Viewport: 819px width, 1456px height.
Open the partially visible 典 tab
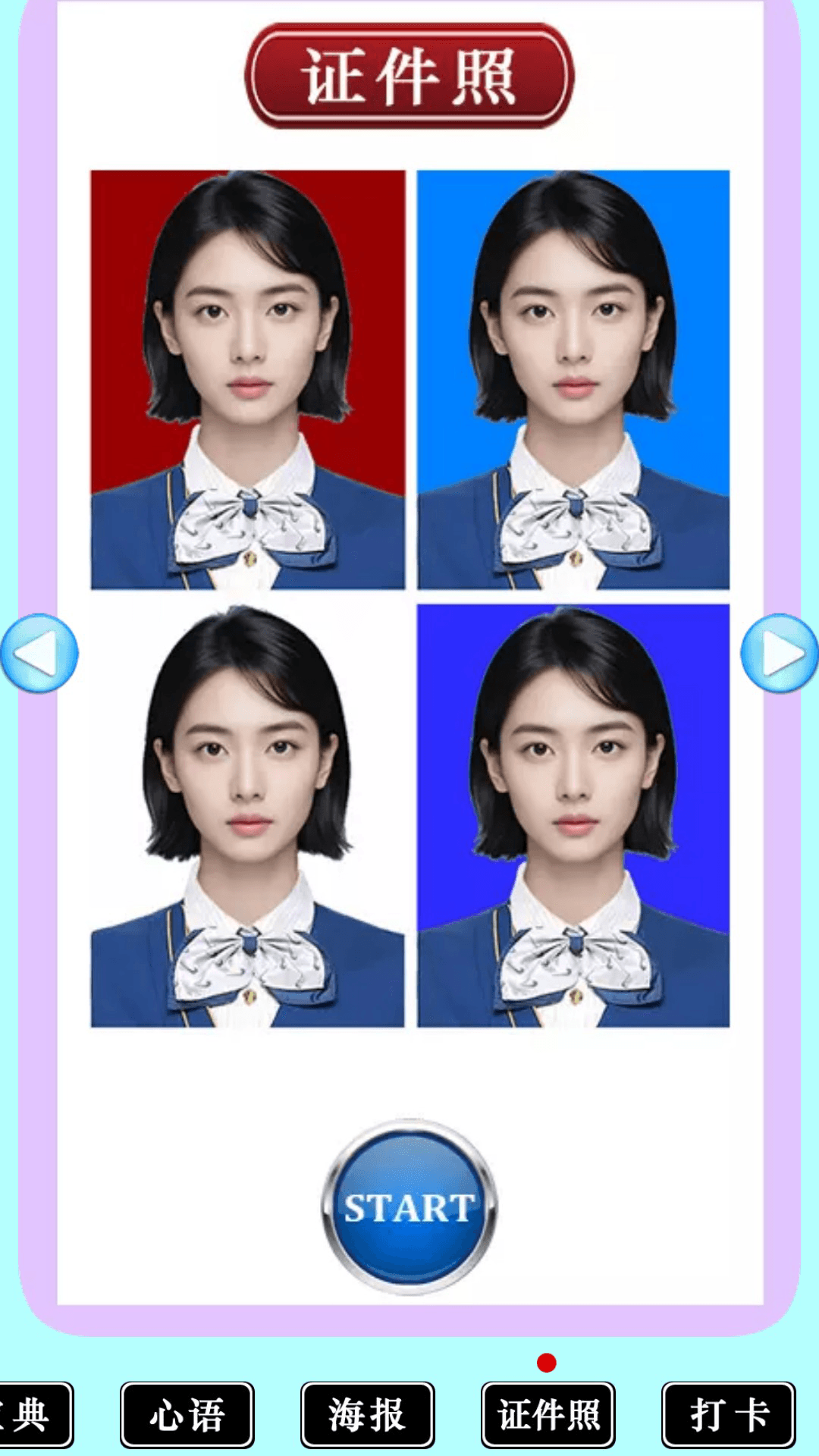tap(34, 1415)
